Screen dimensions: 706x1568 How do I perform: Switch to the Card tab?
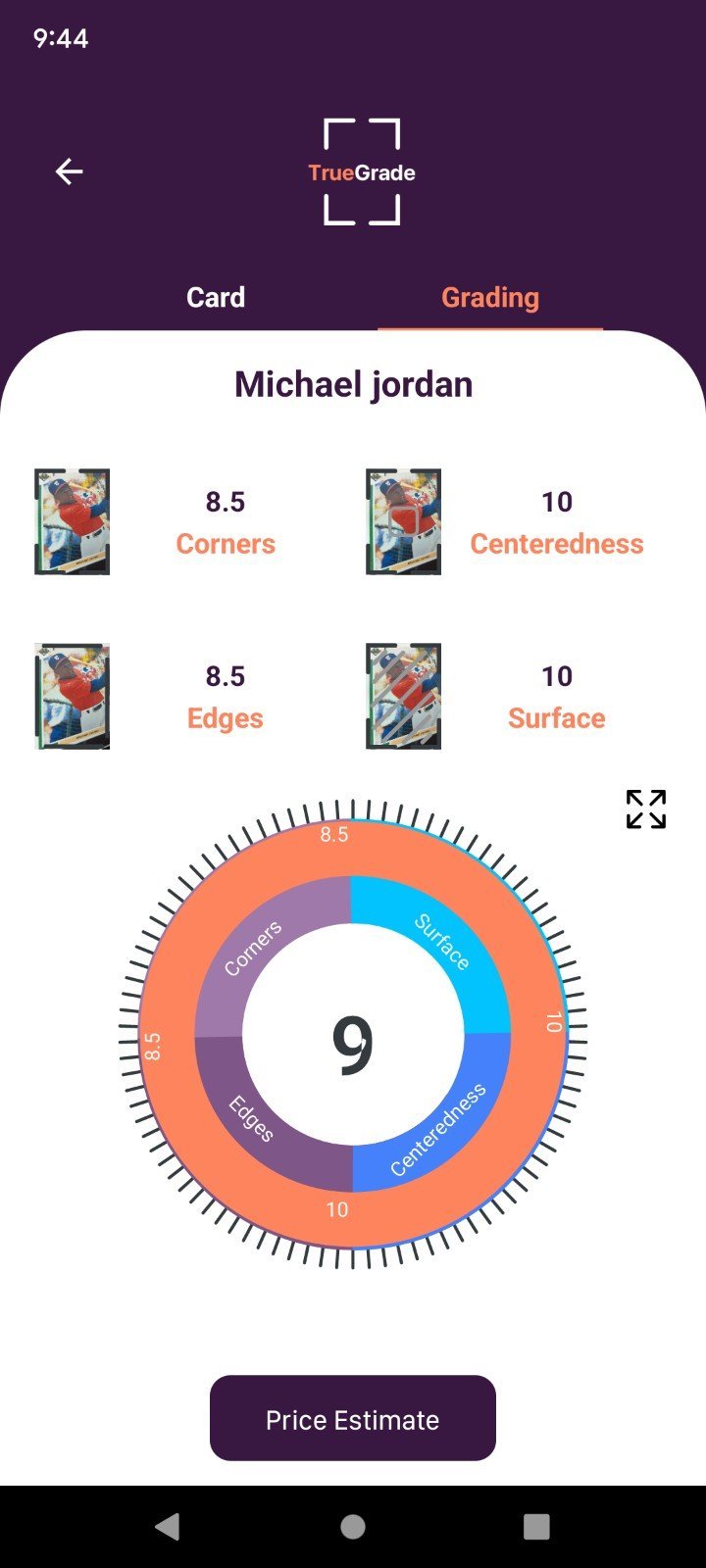click(216, 297)
